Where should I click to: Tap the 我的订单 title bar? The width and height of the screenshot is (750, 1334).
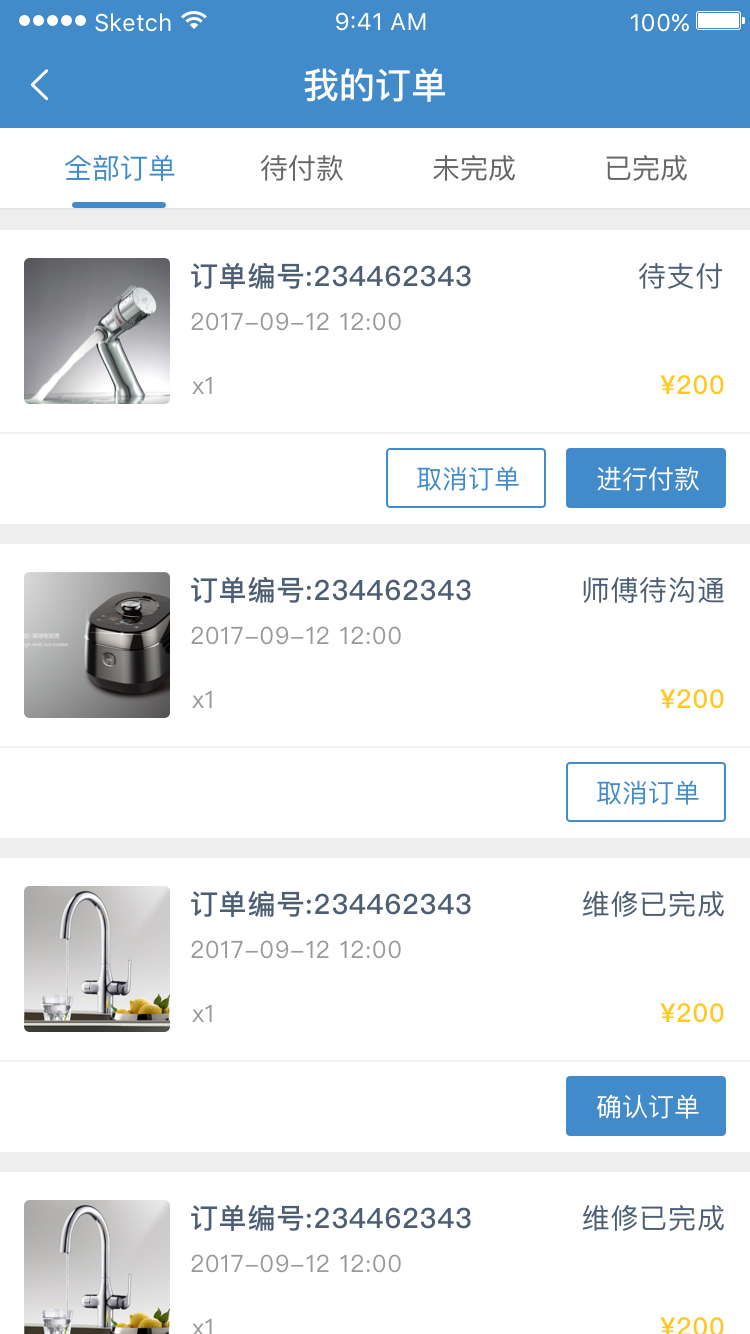tap(375, 87)
